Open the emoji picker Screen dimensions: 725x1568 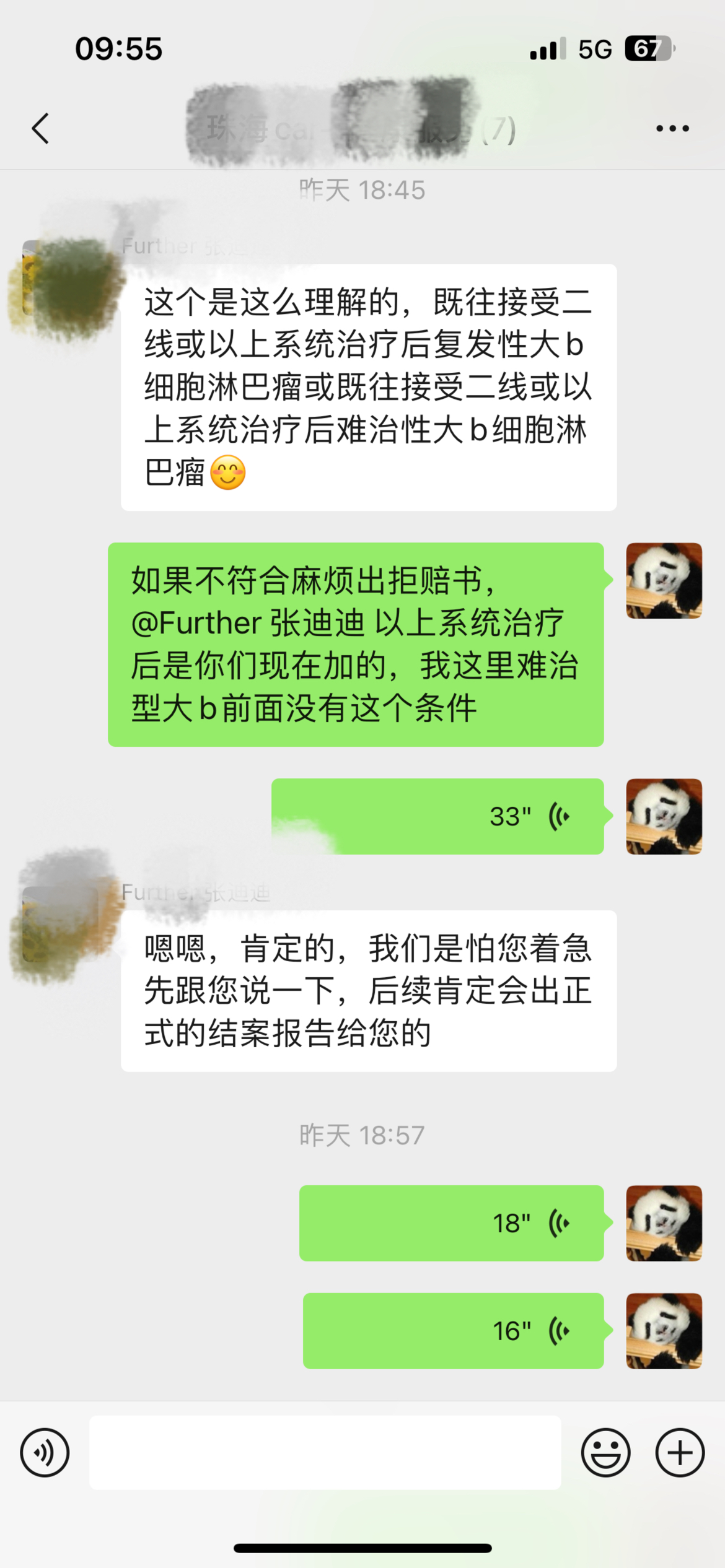(605, 1453)
